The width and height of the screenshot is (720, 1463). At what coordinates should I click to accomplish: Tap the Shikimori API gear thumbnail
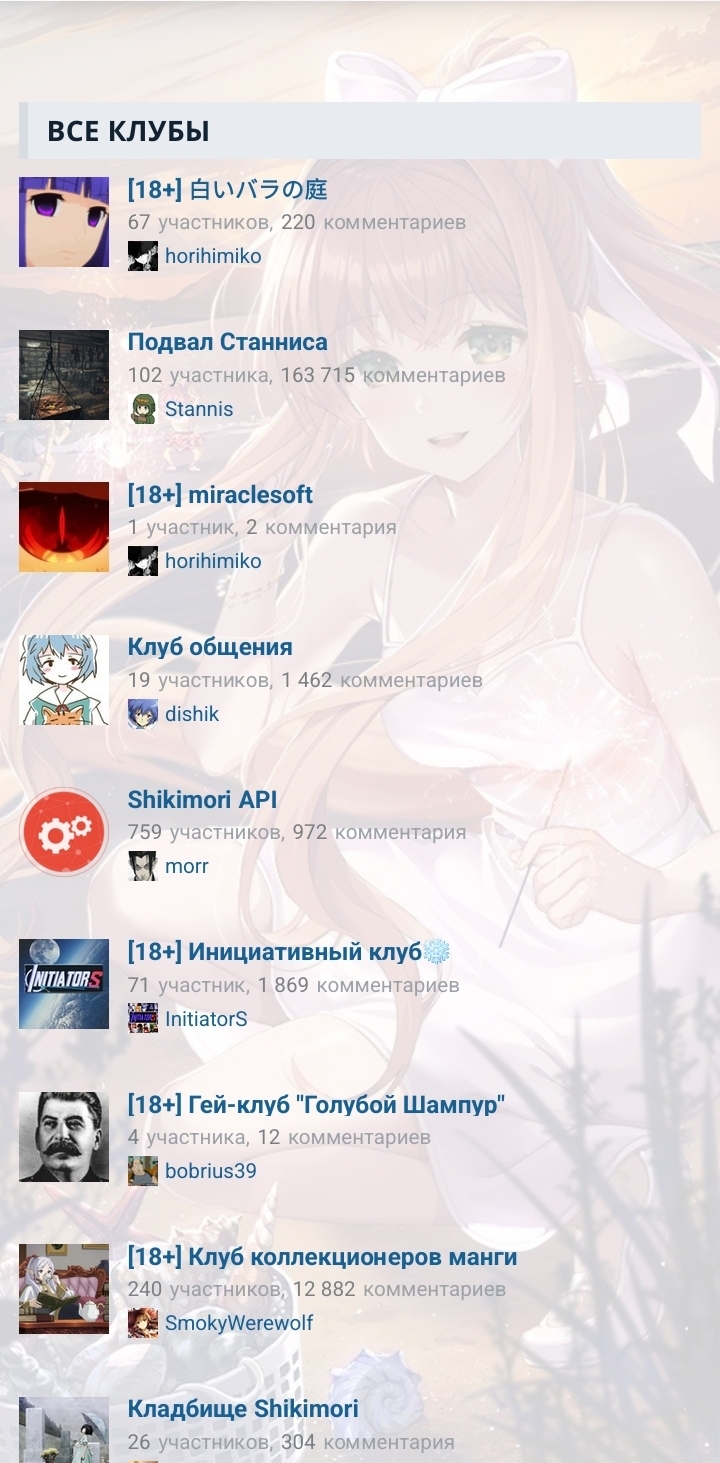coord(64,832)
